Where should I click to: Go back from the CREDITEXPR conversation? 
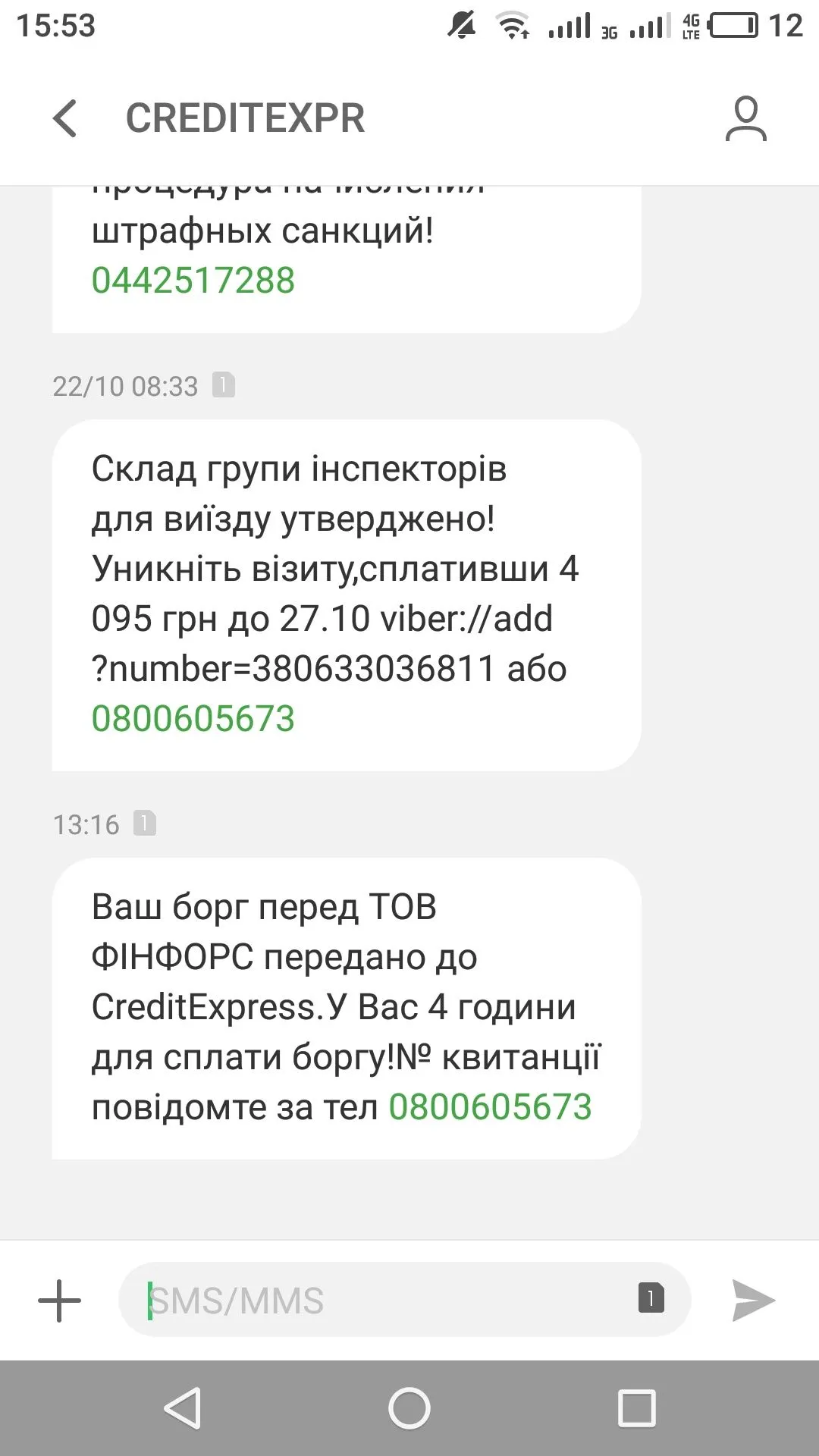pos(65,119)
